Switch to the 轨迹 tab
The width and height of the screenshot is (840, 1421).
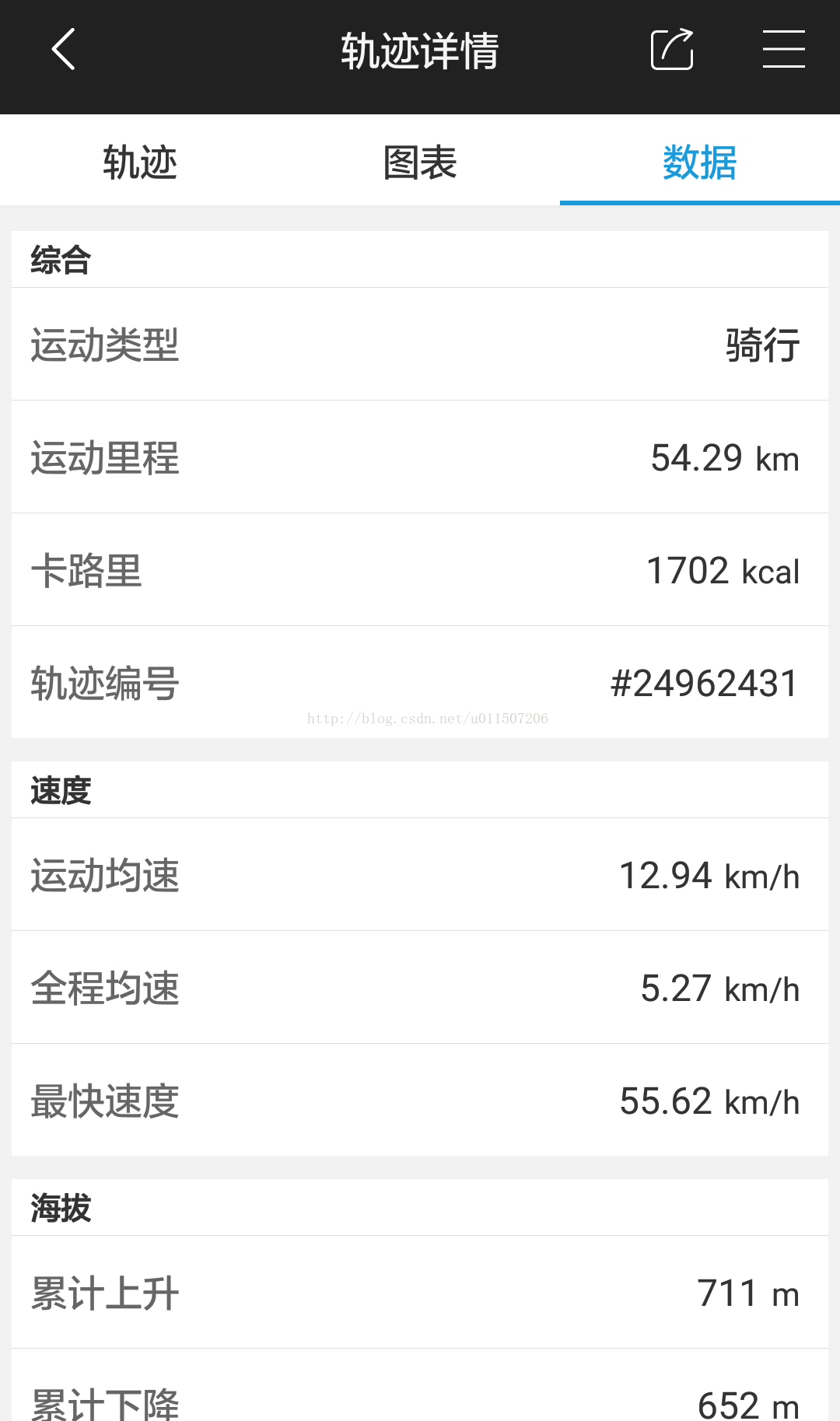click(x=140, y=161)
